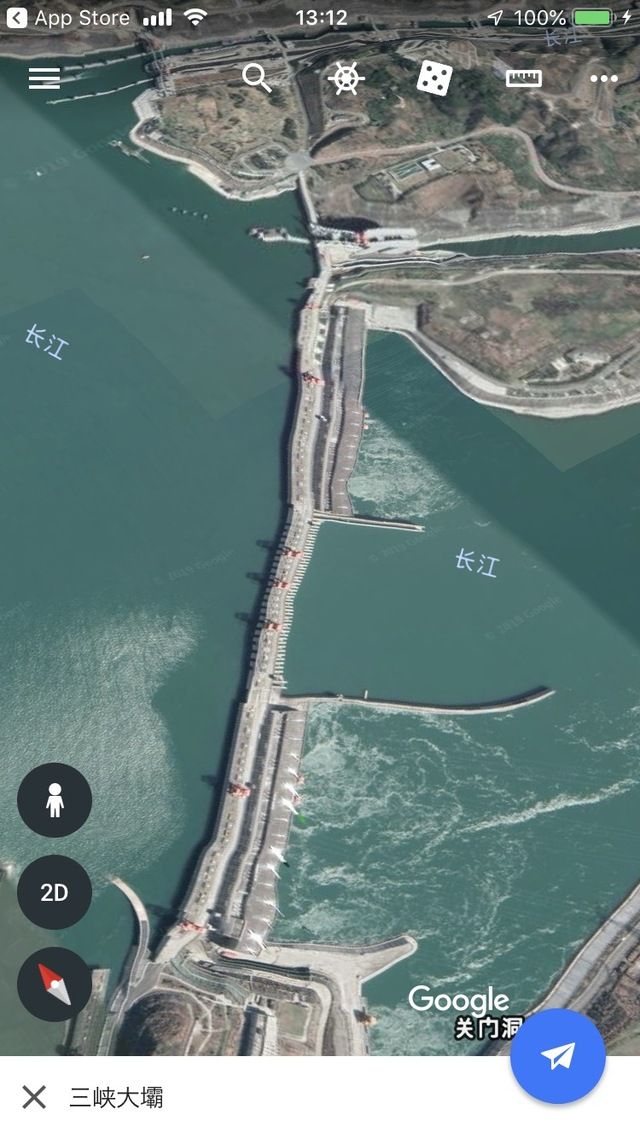Enter Street View with pegman
640x1138 pixels.
pos(54,800)
